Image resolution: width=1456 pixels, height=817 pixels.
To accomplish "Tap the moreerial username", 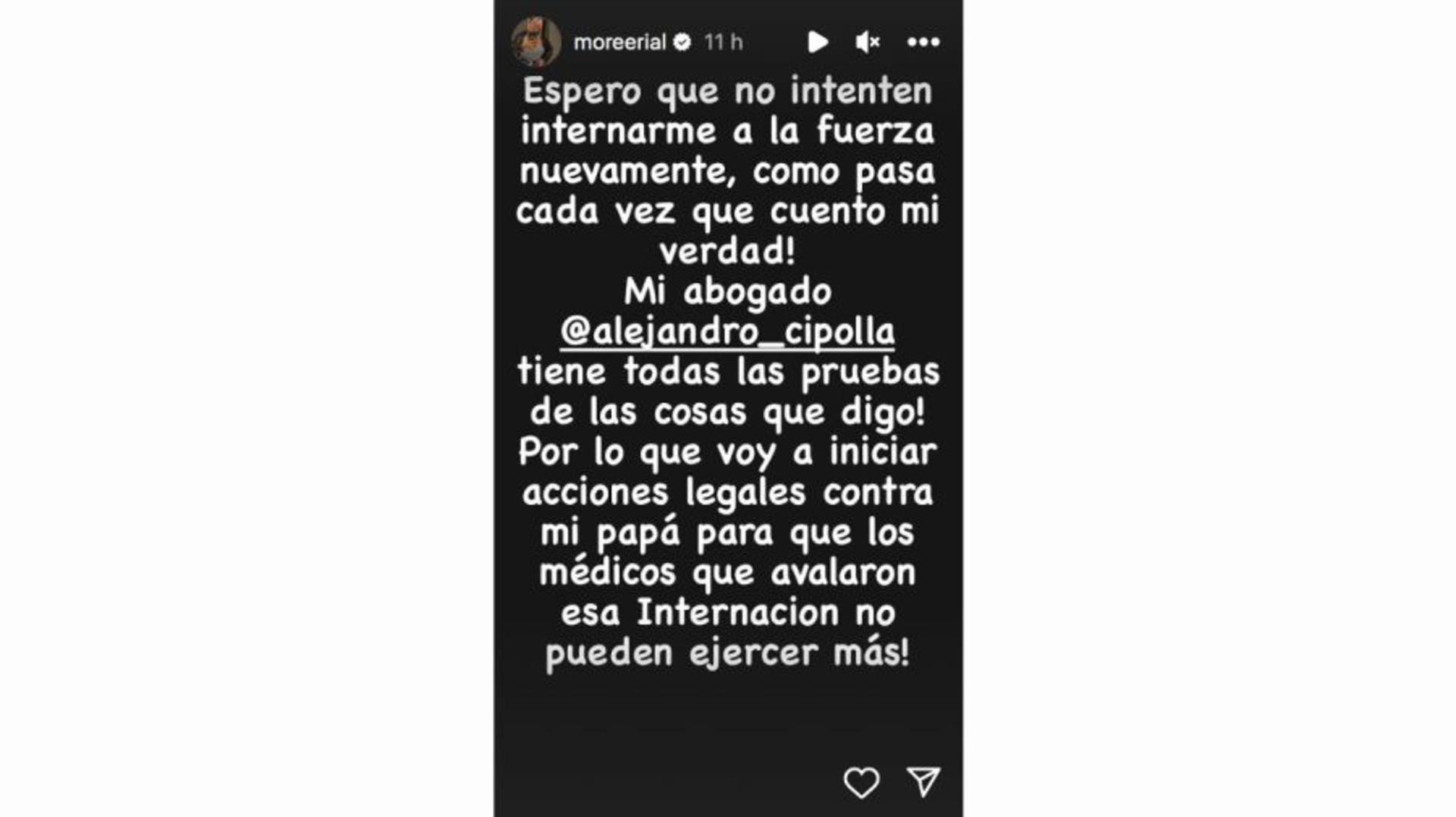I will click(619, 42).
